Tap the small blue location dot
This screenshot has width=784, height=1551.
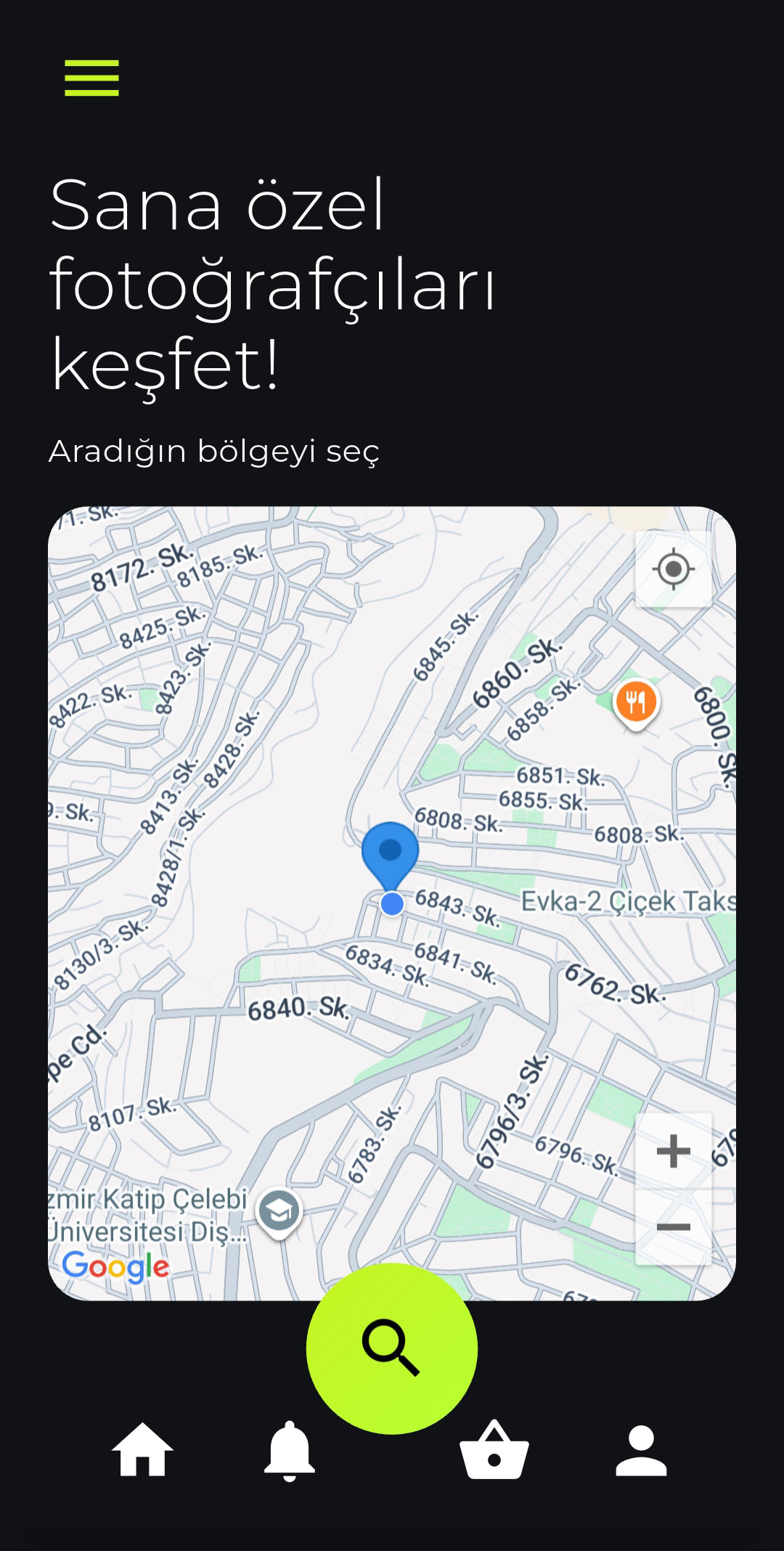[x=392, y=904]
